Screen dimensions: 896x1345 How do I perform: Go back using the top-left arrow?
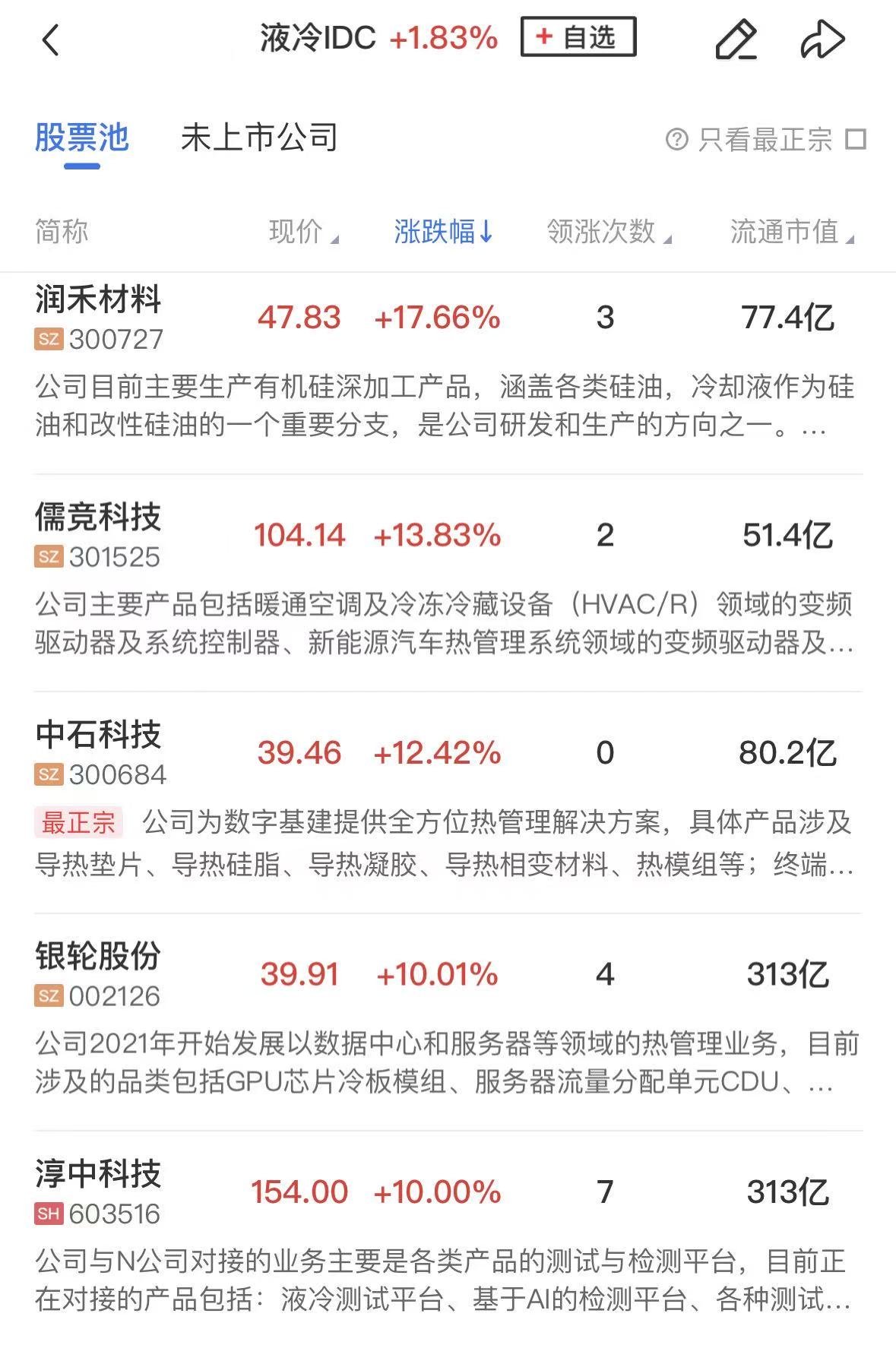click(x=50, y=40)
